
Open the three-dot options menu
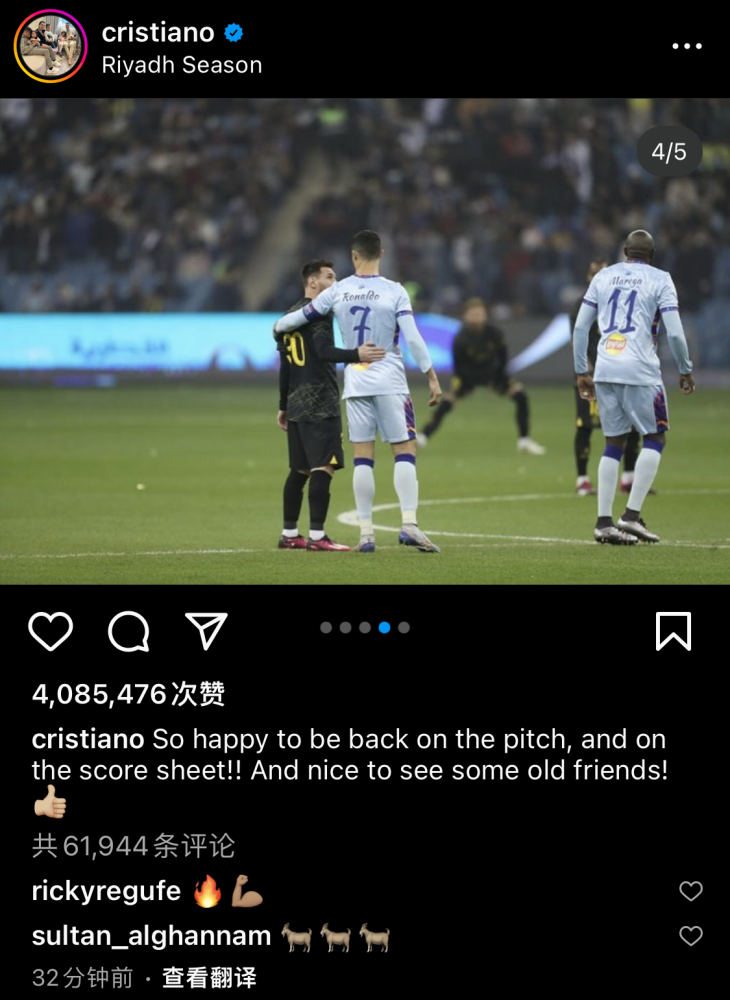pos(686,47)
